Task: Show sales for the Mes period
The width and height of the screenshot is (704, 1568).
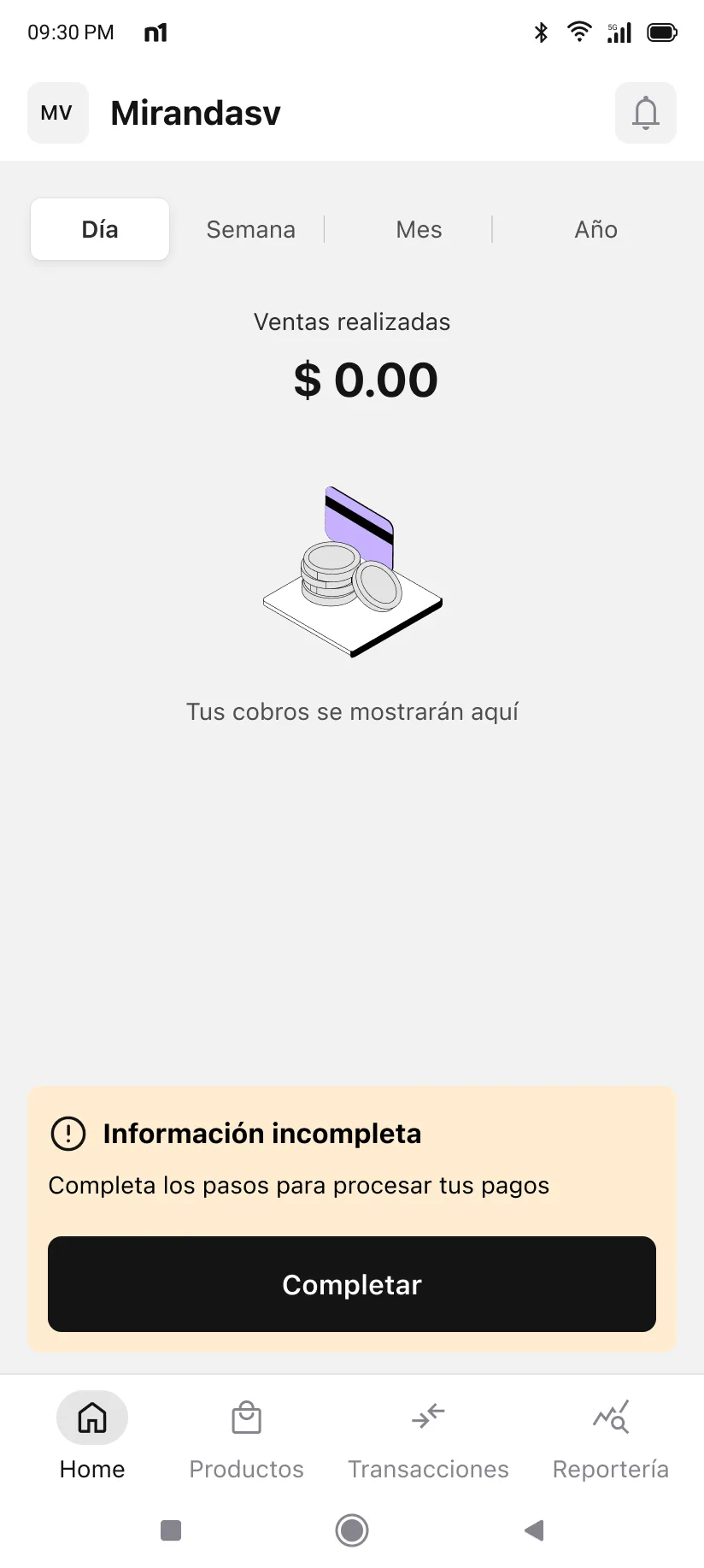Action: [x=419, y=229]
